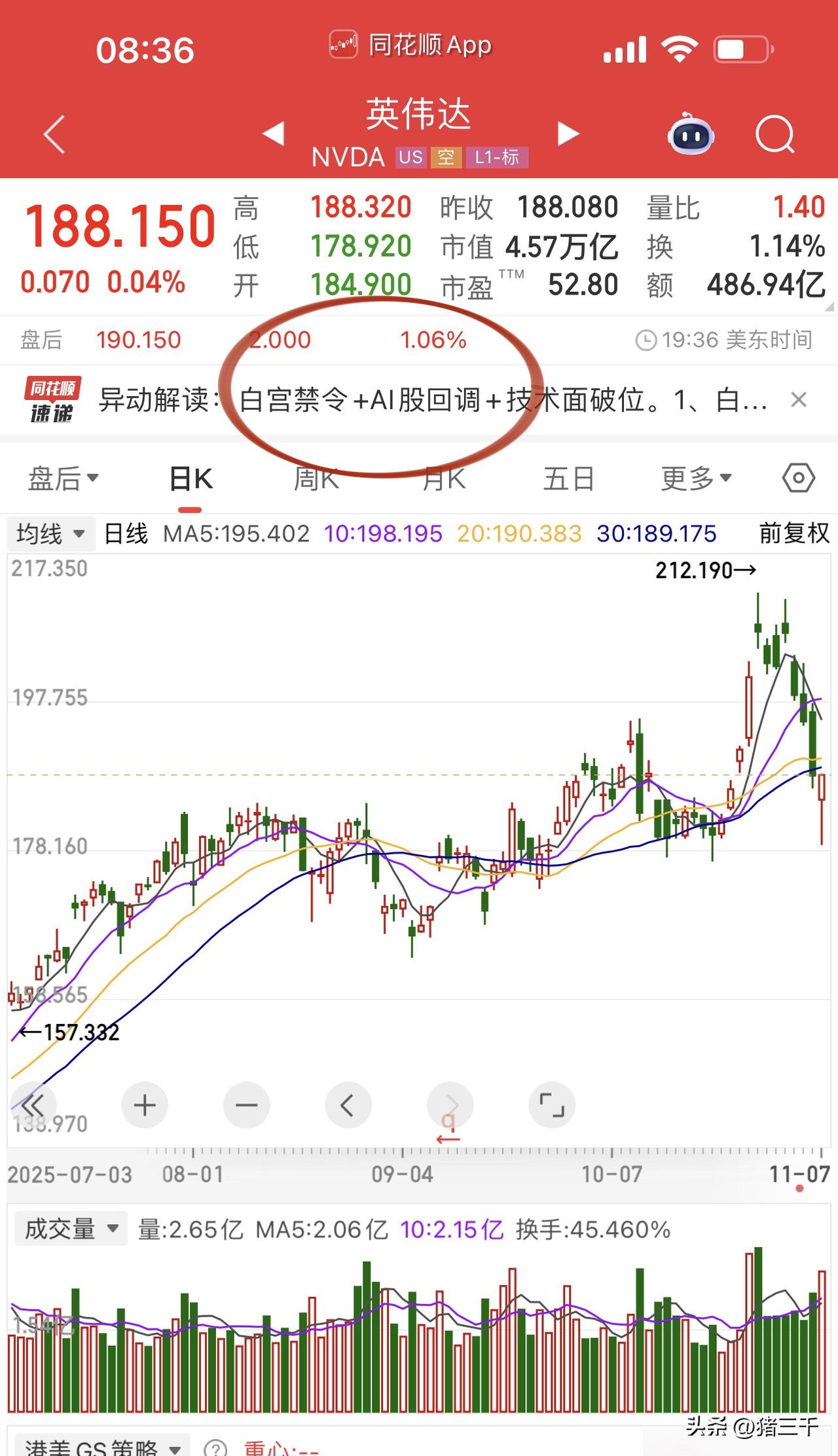This screenshot has height=1456, width=838.
Task: Expand chart to fullscreen
Action: tap(552, 1105)
